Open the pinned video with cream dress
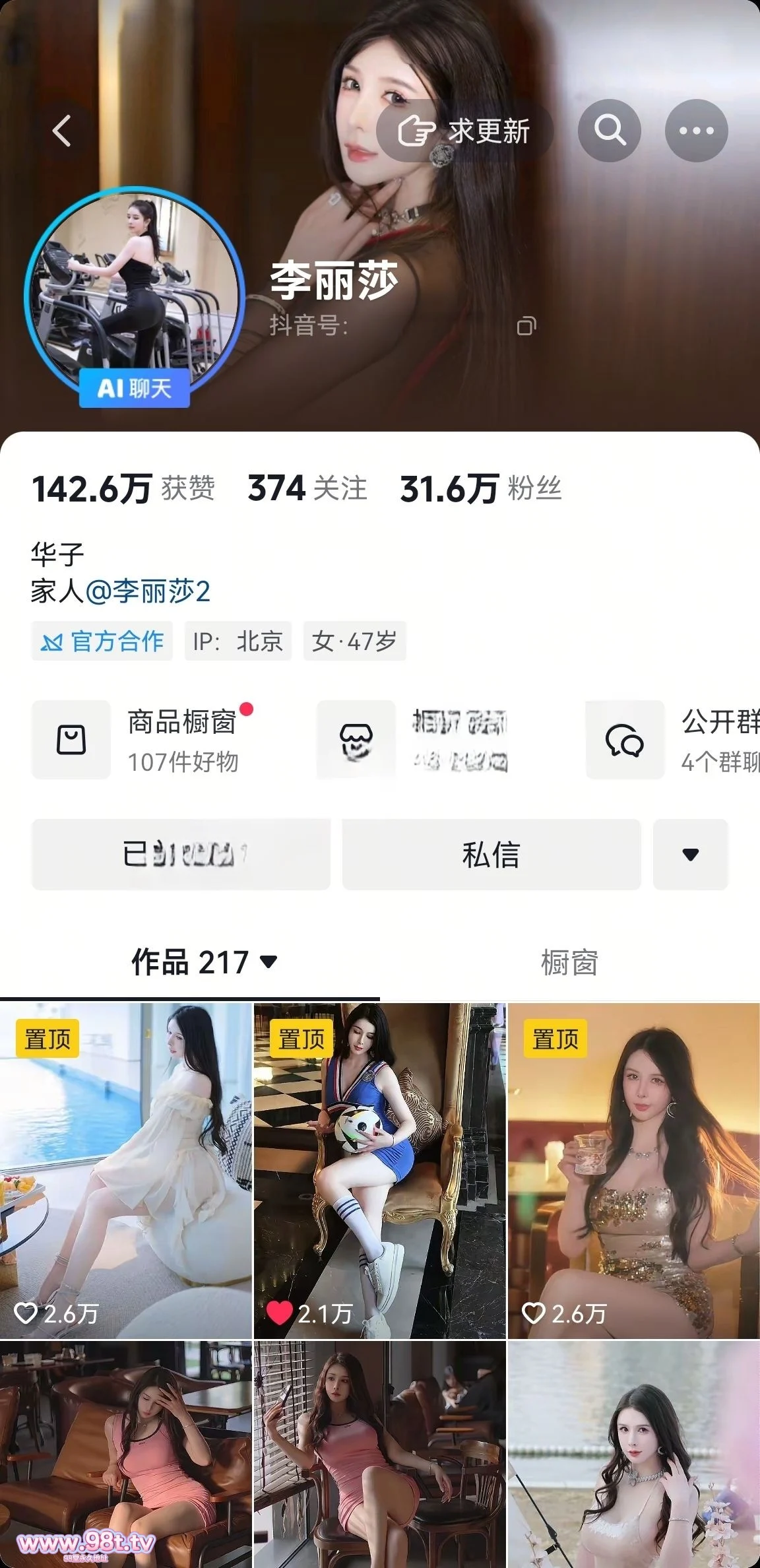This screenshot has height=1568, width=760. 126,1168
